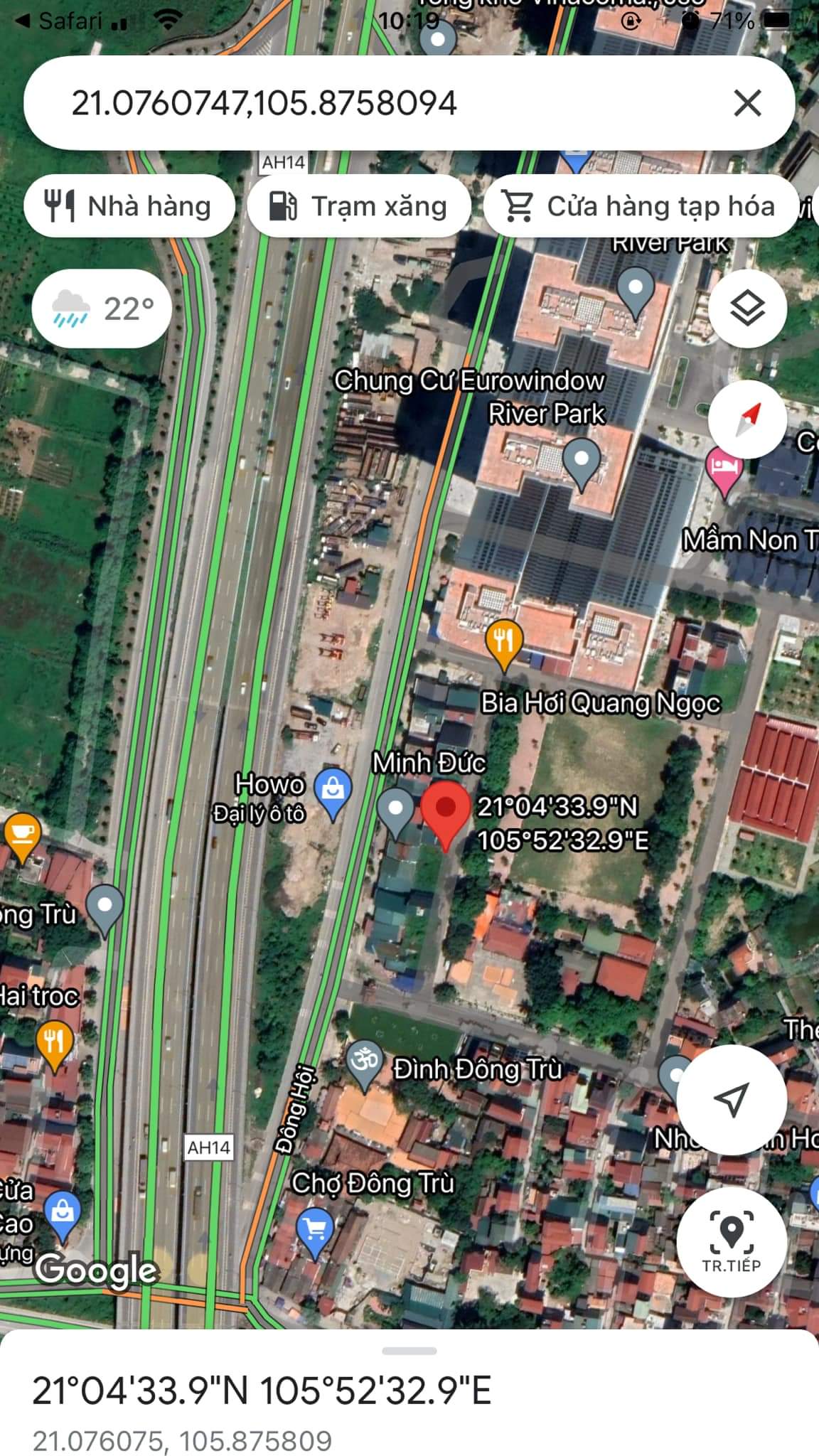Screen dimensions: 819x1456
Task: Select the Minh Đức place pin
Action: click(x=395, y=810)
